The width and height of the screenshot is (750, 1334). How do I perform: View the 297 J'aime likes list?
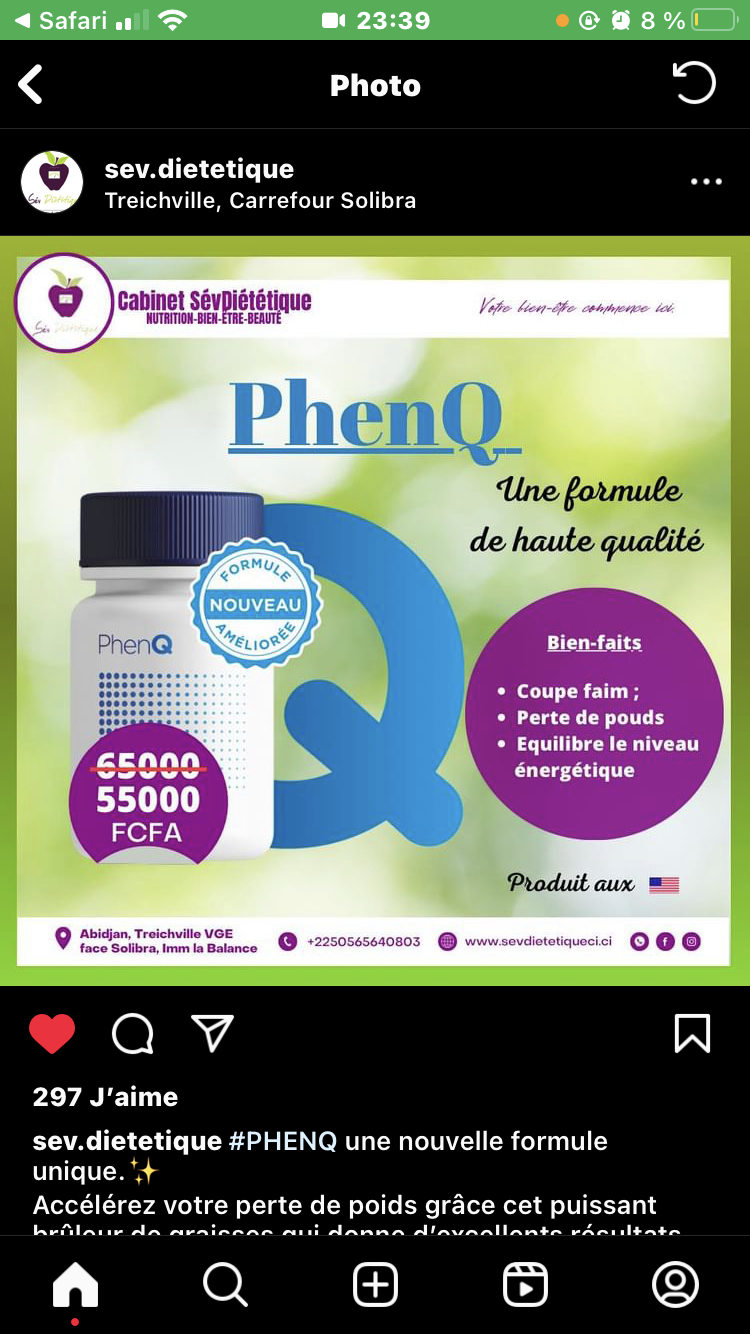[105, 1096]
